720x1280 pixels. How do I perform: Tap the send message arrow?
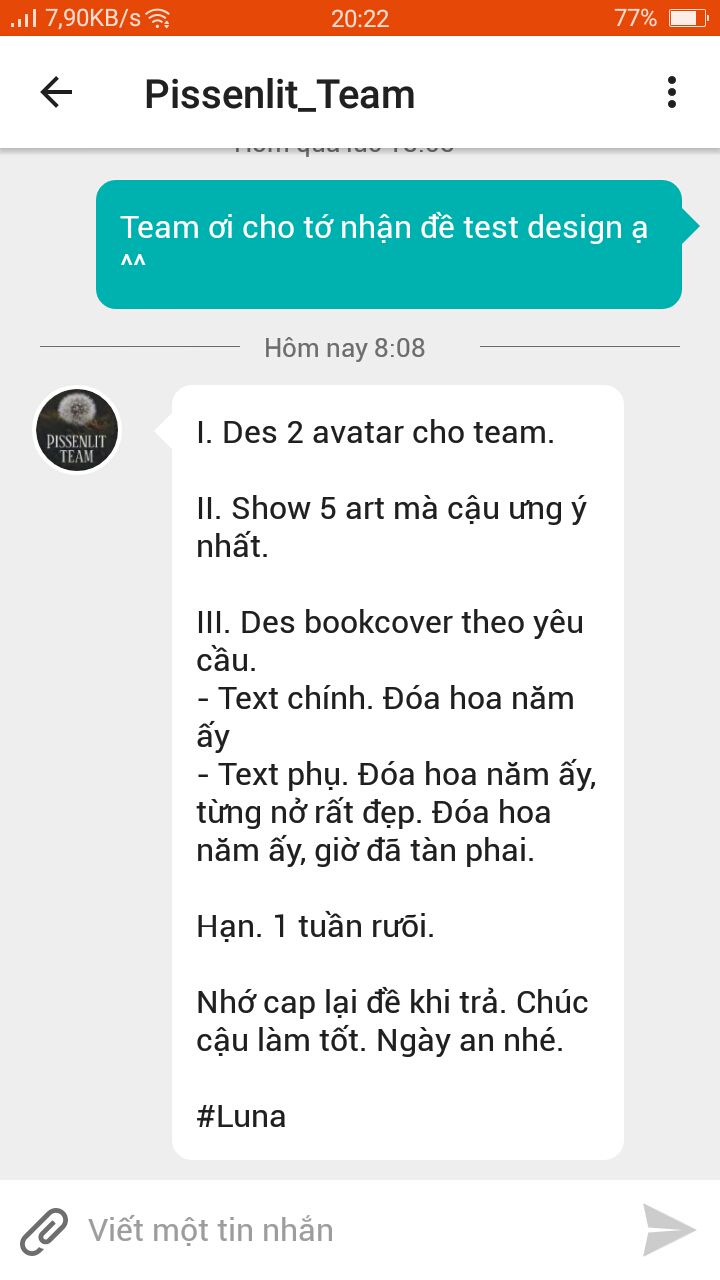(x=668, y=1230)
